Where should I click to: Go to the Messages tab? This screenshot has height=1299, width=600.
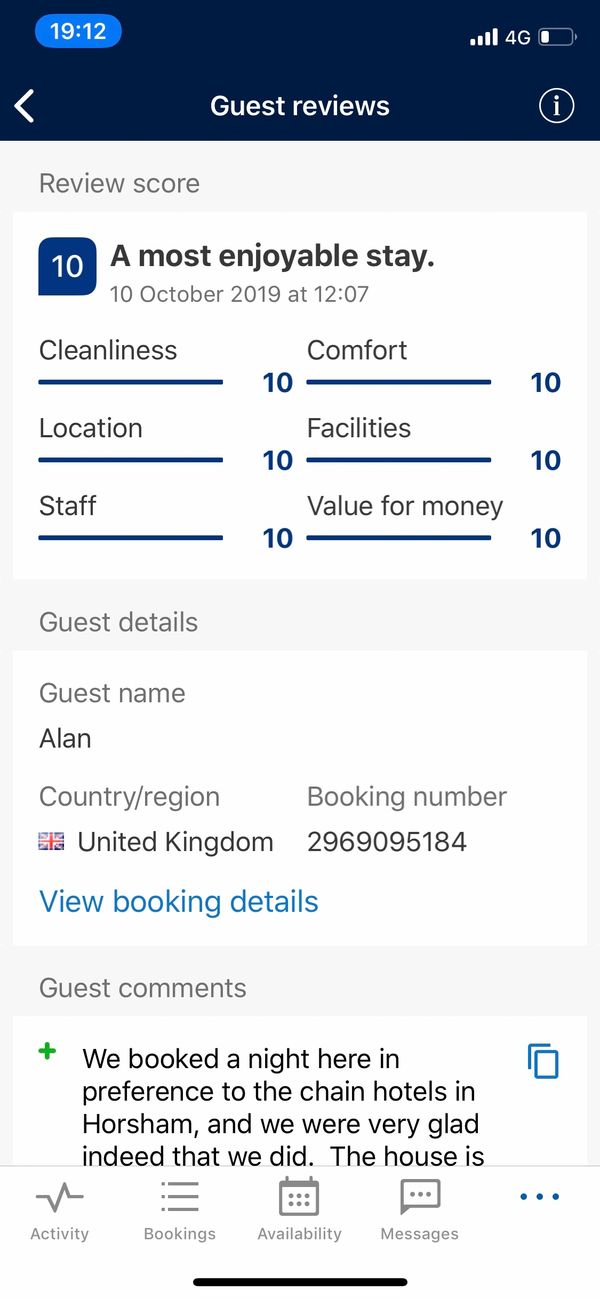[420, 1211]
